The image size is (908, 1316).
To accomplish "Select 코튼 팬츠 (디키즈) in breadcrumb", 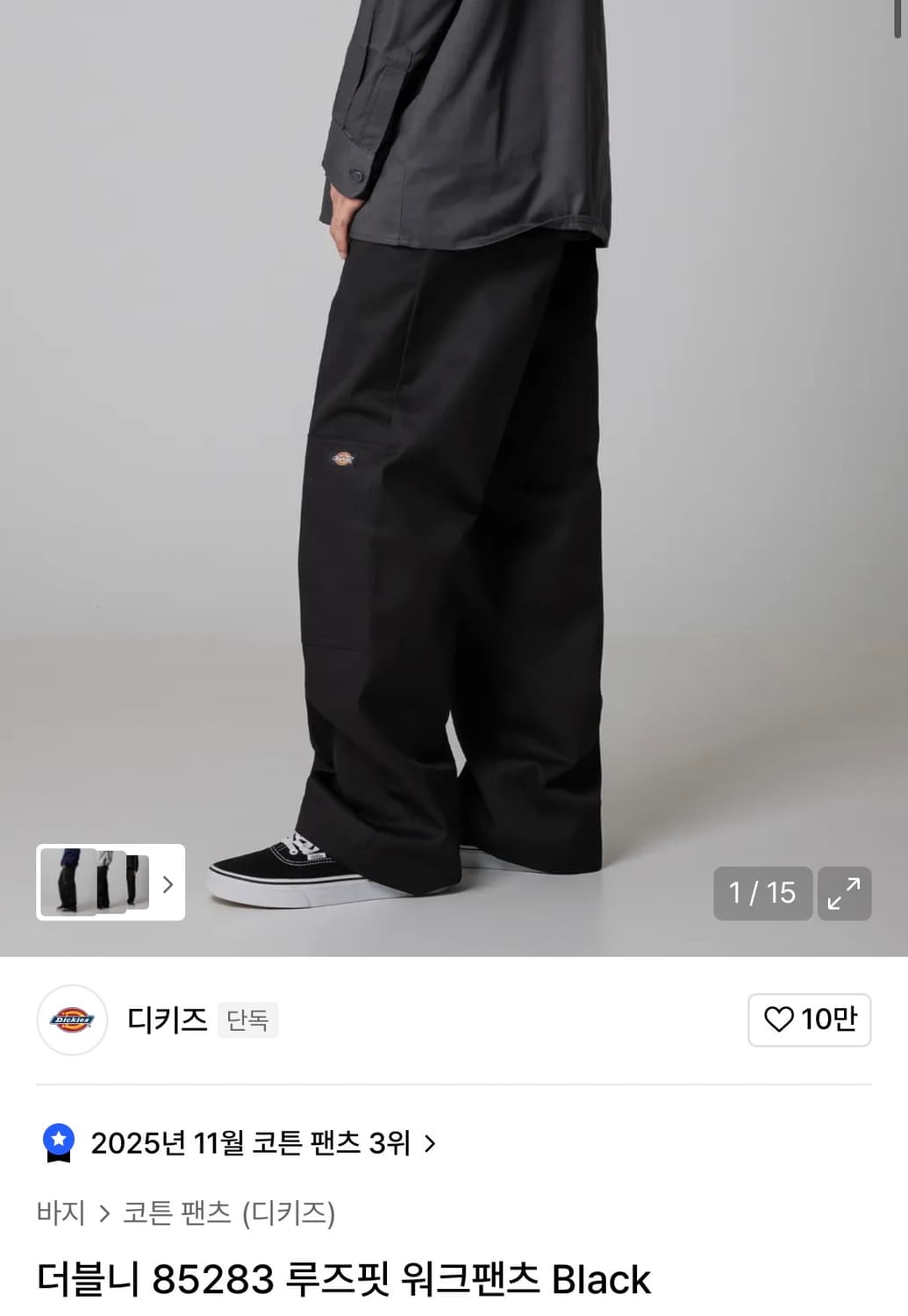I will click(x=229, y=1214).
